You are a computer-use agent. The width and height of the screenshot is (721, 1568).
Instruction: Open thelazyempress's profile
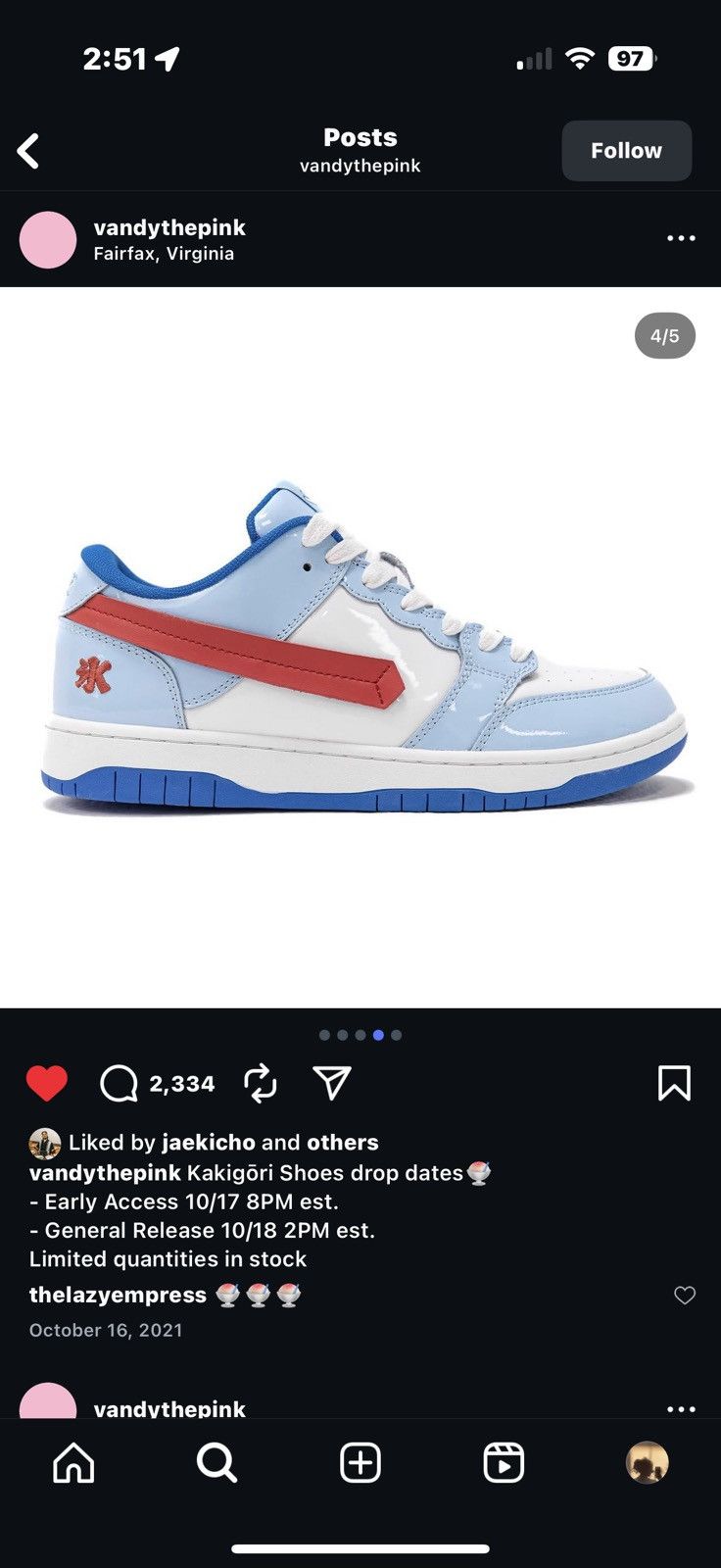pyautogui.click(x=118, y=1296)
